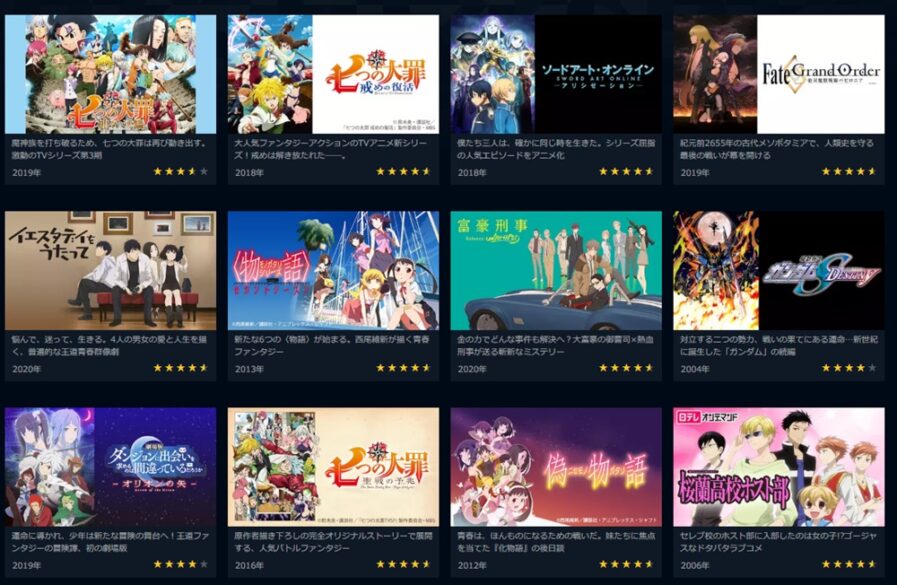Viewport: 897px width, 585px height.
Task: Select 七つの大罪 戒めの復活 anime tile
Action: [333, 74]
